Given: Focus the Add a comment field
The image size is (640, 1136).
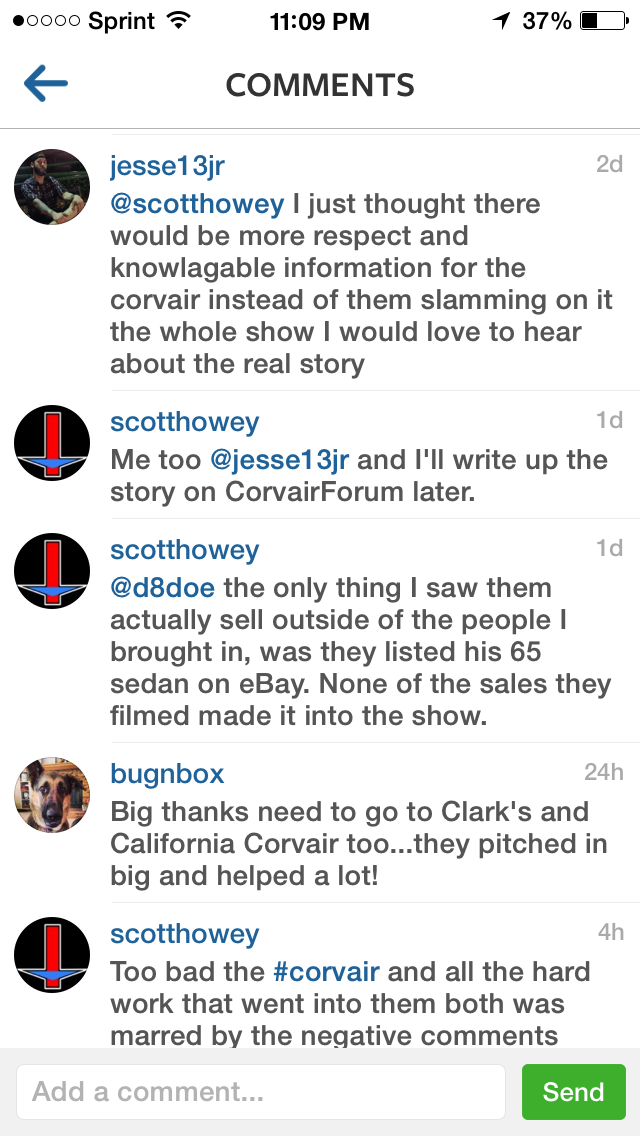Looking at the screenshot, I should tap(261, 1092).
